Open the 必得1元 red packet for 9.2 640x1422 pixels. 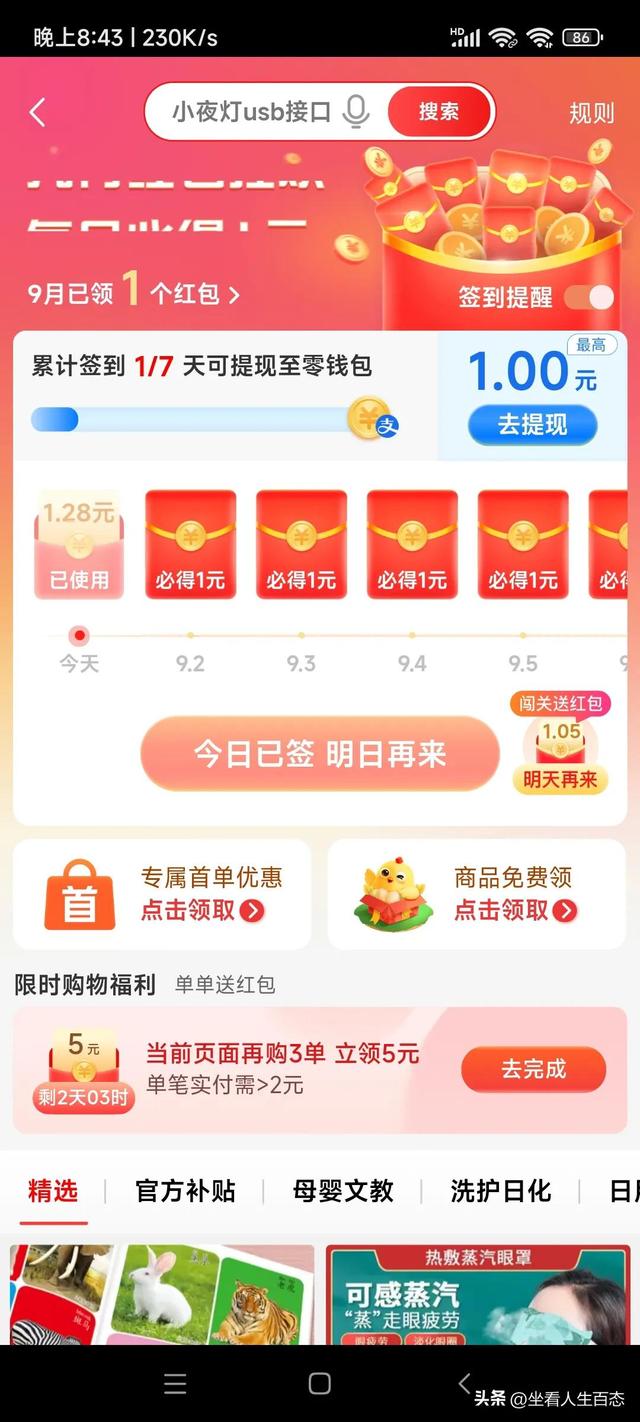tap(190, 544)
